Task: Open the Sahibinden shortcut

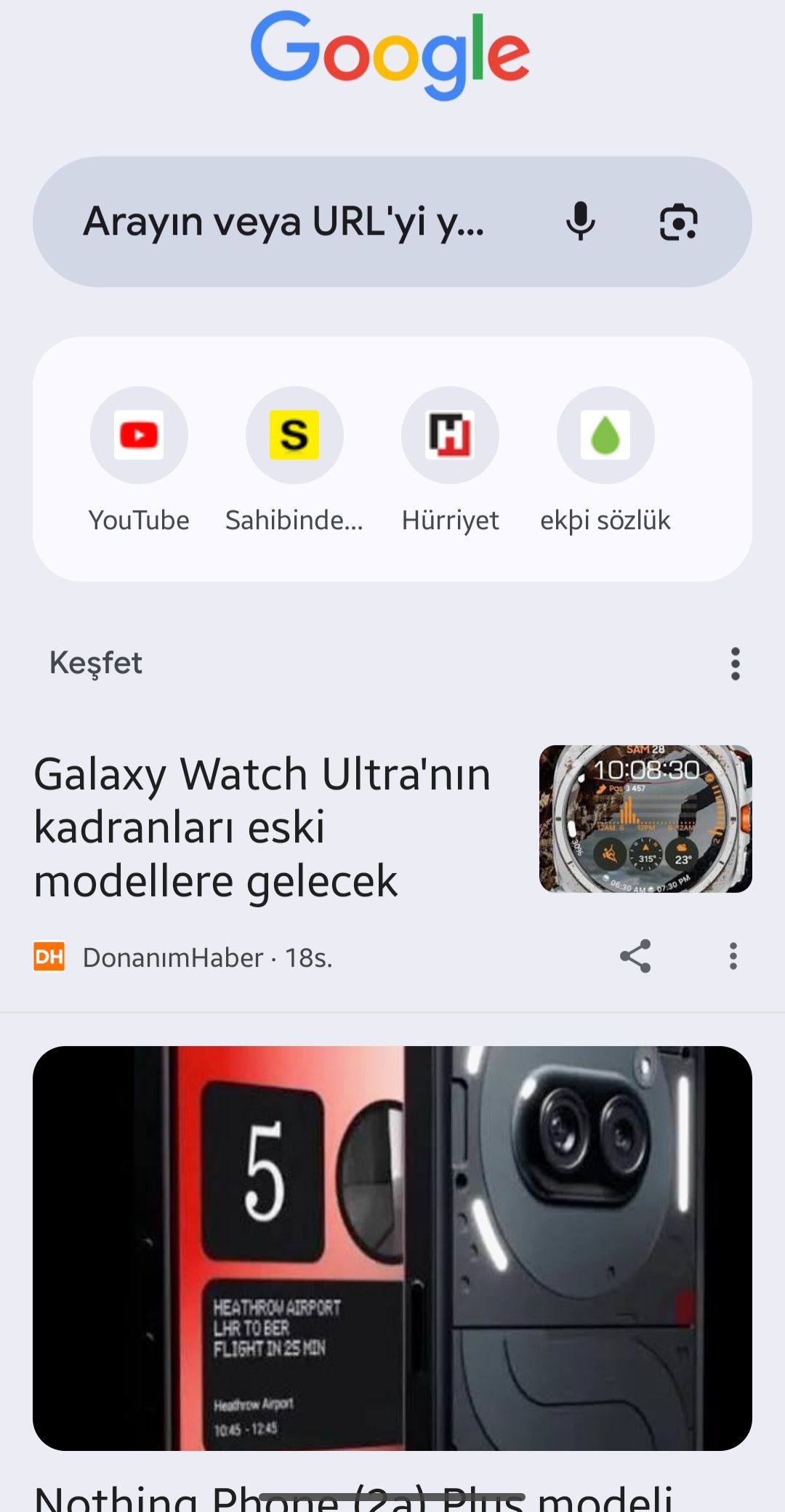Action: tap(294, 435)
